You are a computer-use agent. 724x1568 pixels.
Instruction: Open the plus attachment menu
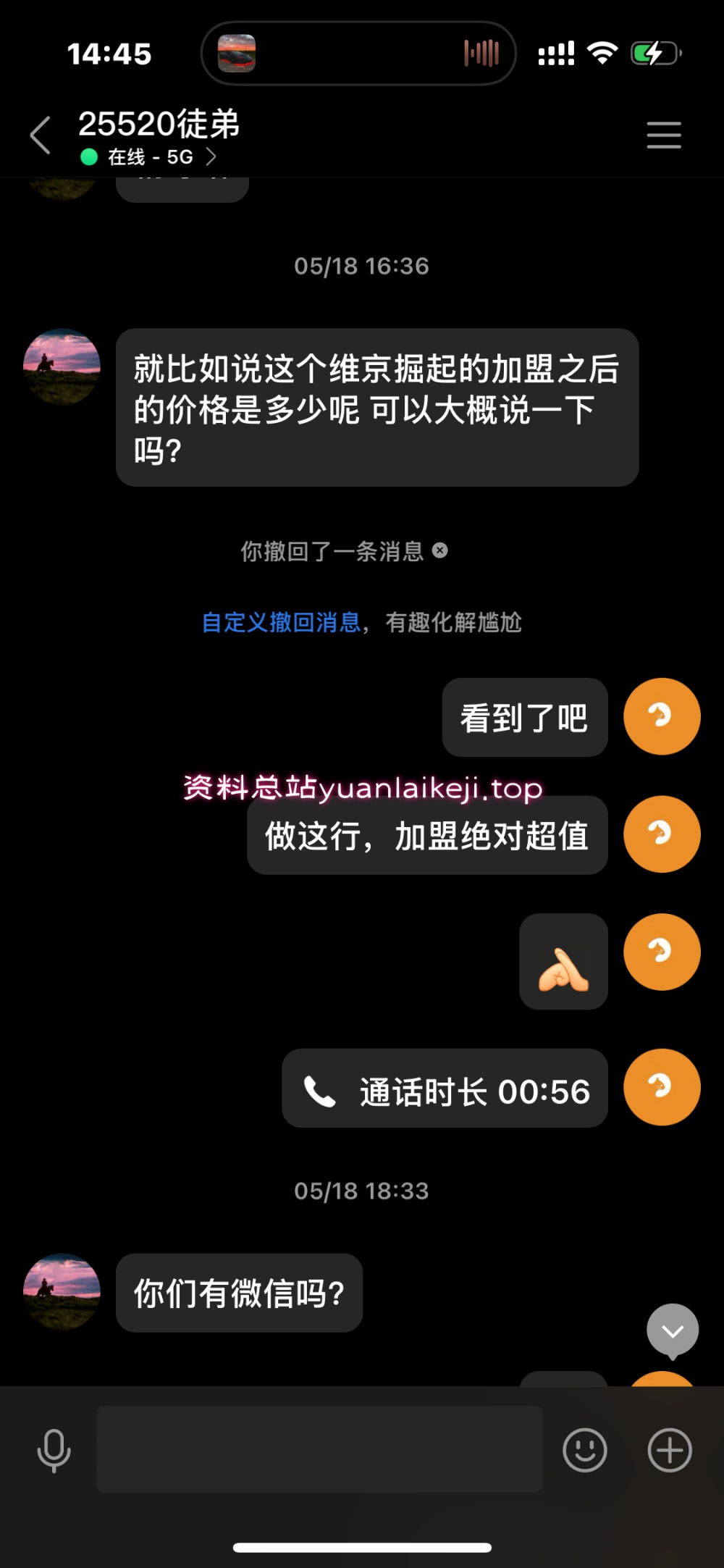click(x=669, y=1451)
